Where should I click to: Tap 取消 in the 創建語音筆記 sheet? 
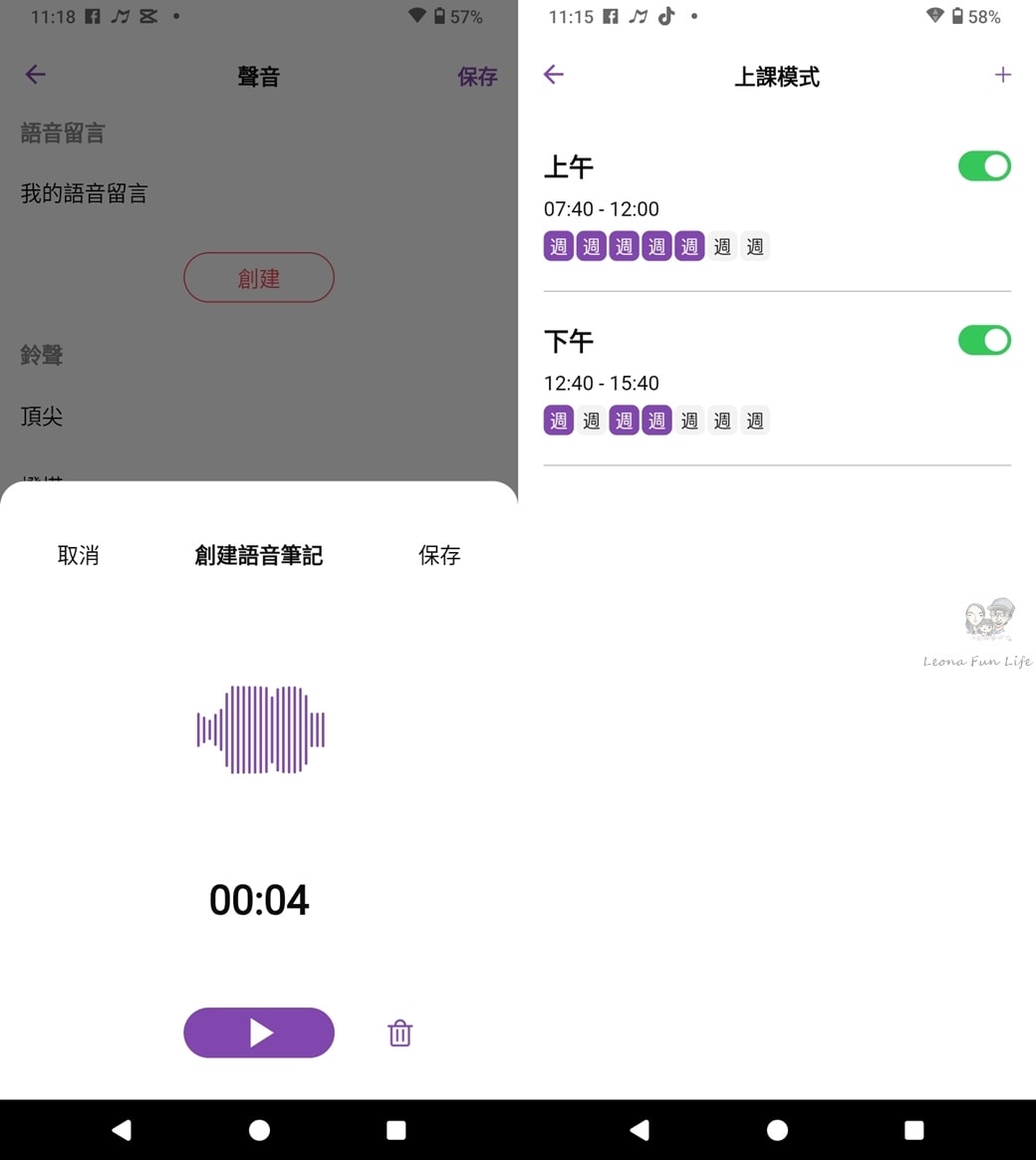[x=78, y=556]
